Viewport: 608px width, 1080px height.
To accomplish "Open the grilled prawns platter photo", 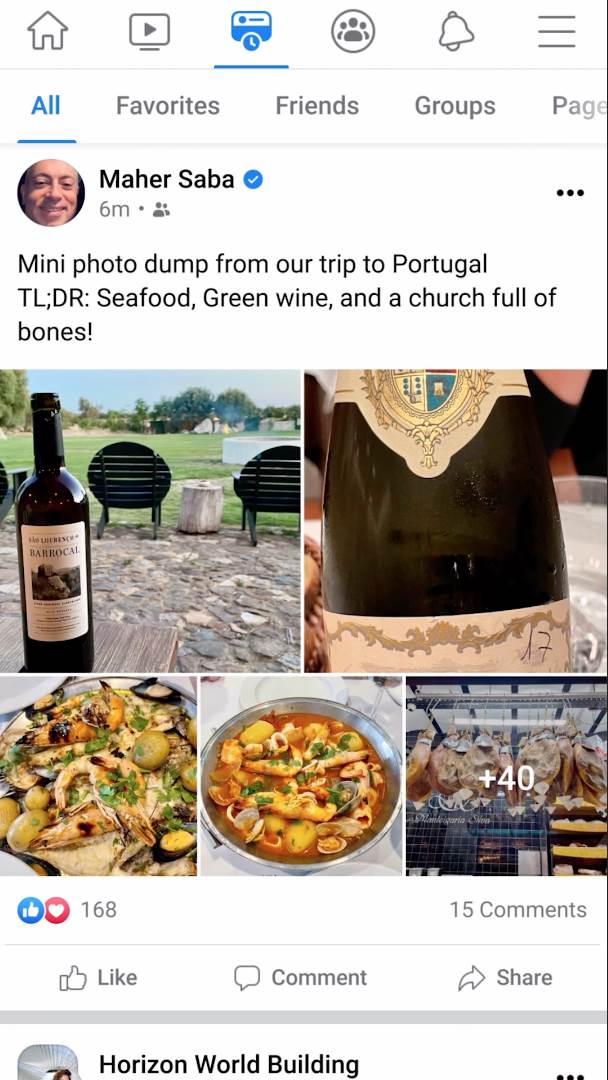I will tap(98, 776).
